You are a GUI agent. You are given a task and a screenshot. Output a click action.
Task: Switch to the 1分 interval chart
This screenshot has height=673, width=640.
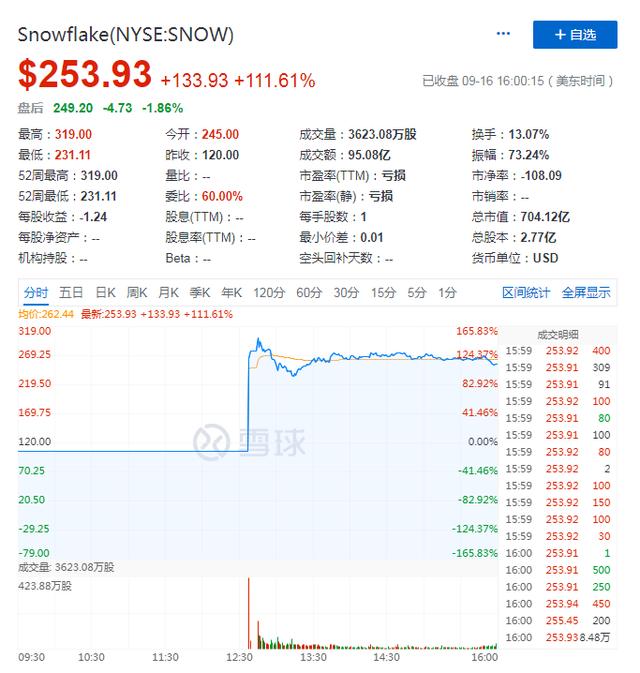tap(447, 292)
